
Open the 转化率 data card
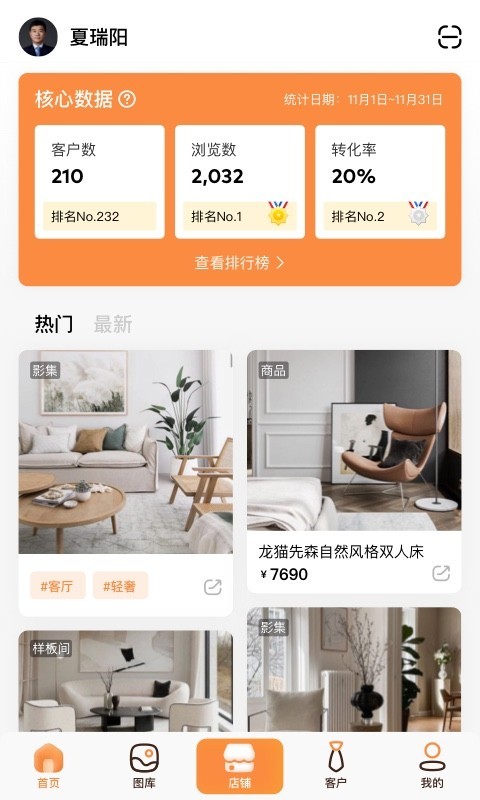(x=380, y=182)
